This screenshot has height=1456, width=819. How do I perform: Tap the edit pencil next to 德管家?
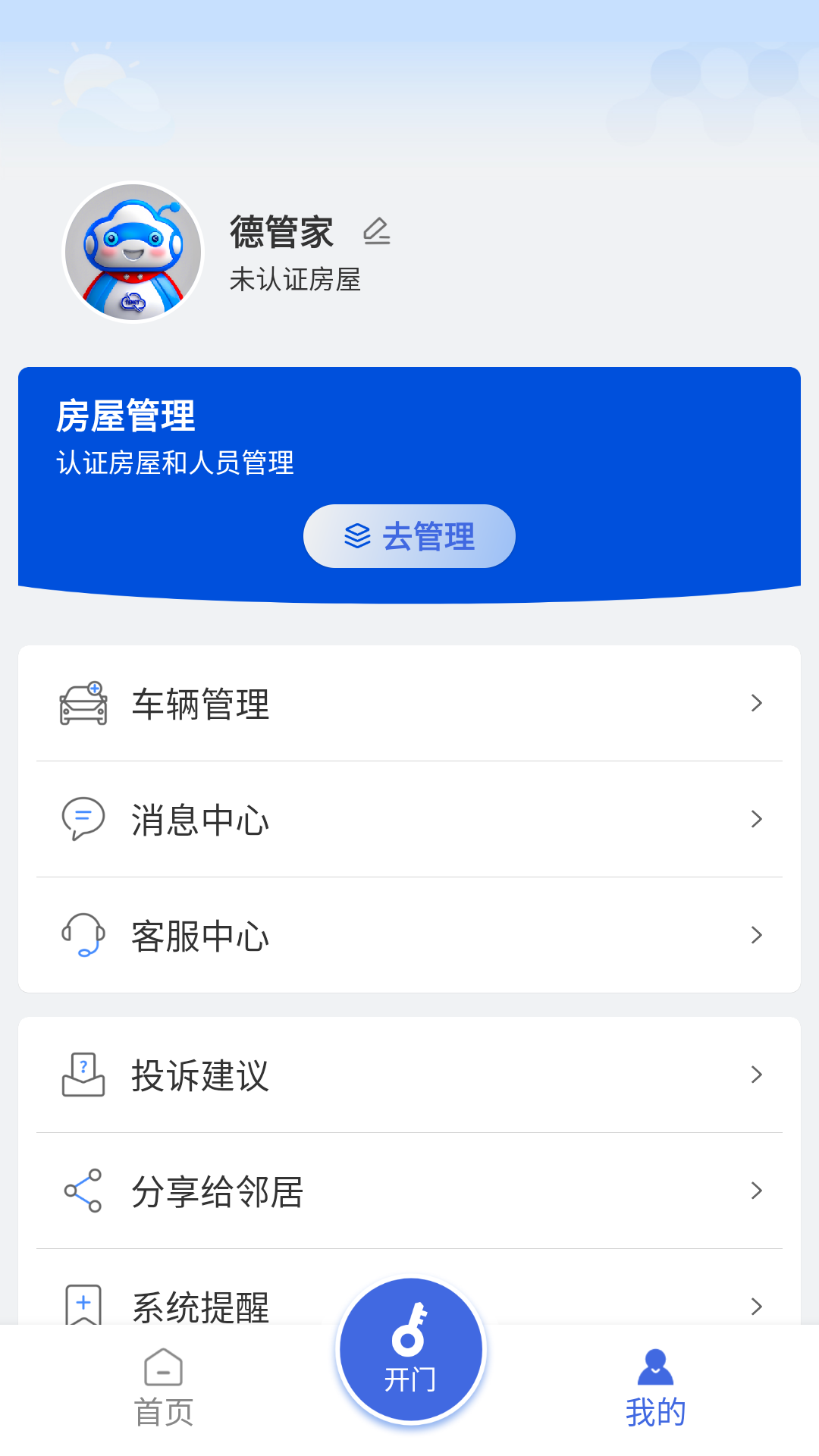tap(377, 231)
